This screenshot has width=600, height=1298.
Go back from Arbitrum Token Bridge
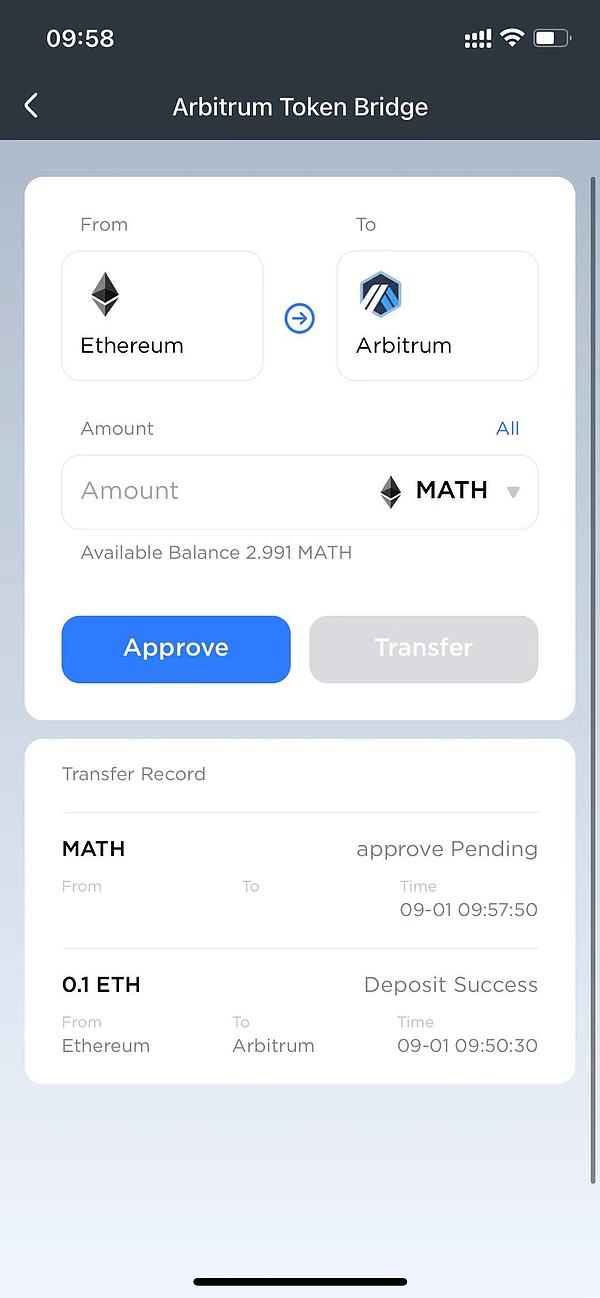pos(32,106)
